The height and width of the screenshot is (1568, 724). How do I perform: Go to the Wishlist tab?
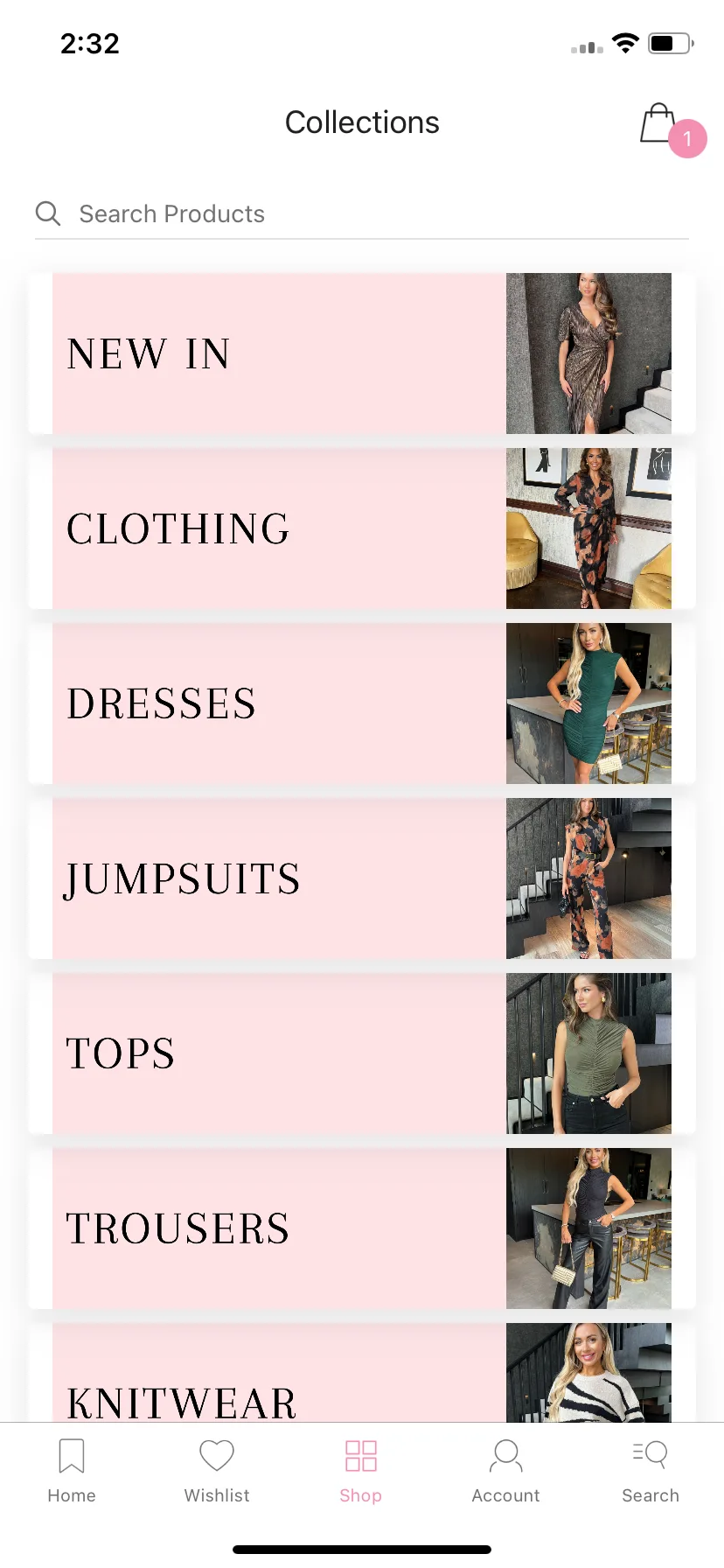tap(217, 1472)
